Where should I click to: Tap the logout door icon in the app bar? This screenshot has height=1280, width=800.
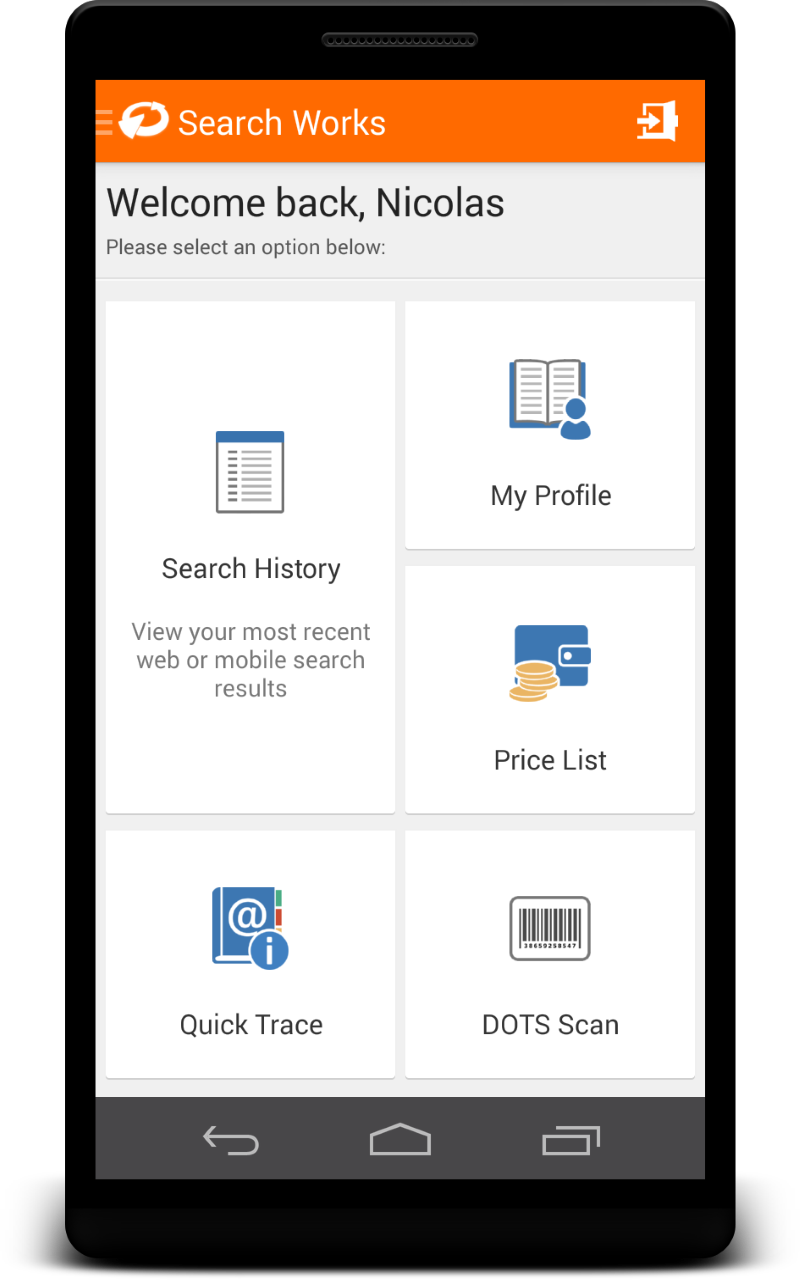[x=656, y=121]
